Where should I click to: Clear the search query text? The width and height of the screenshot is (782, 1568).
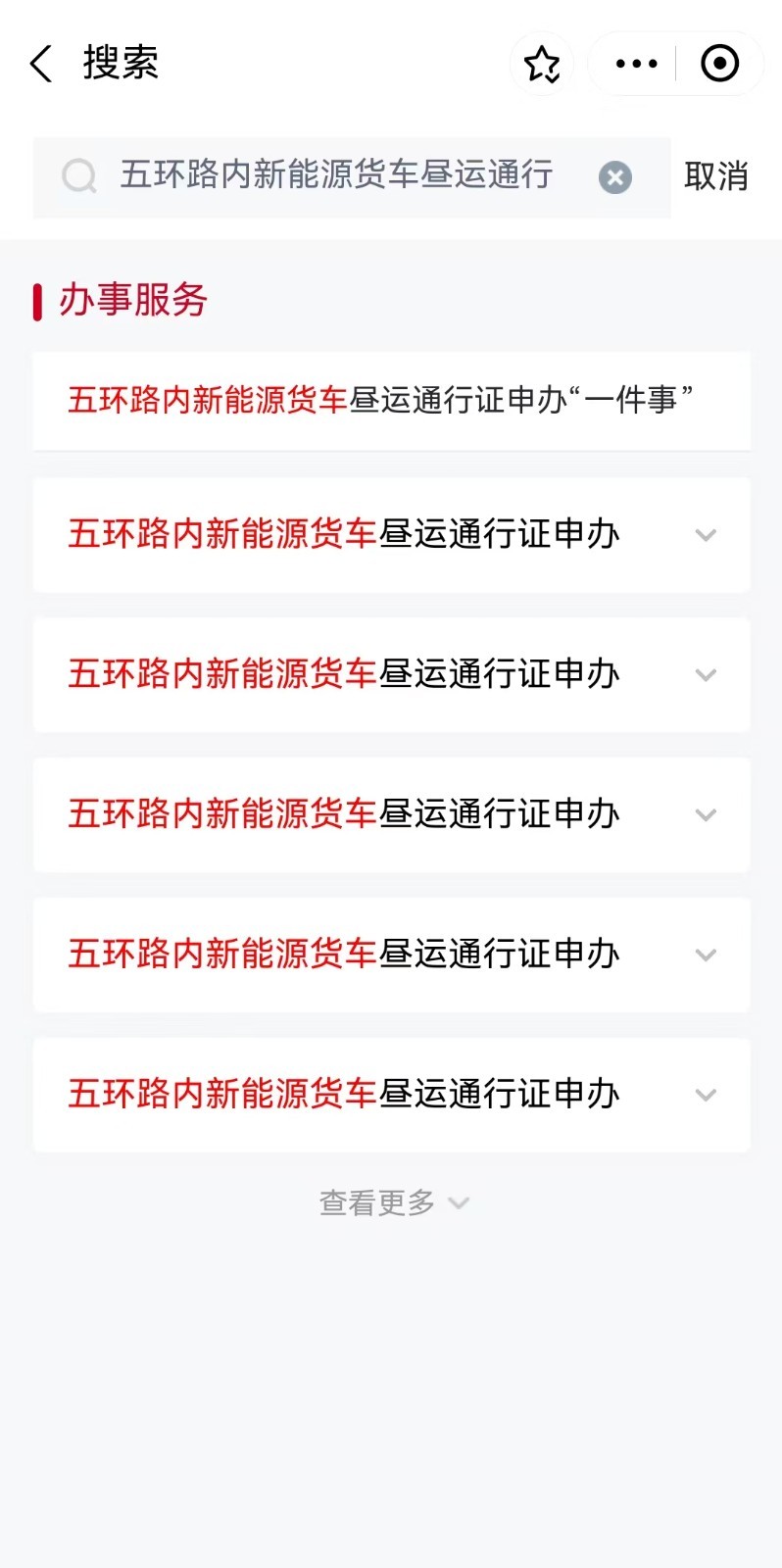point(614,177)
